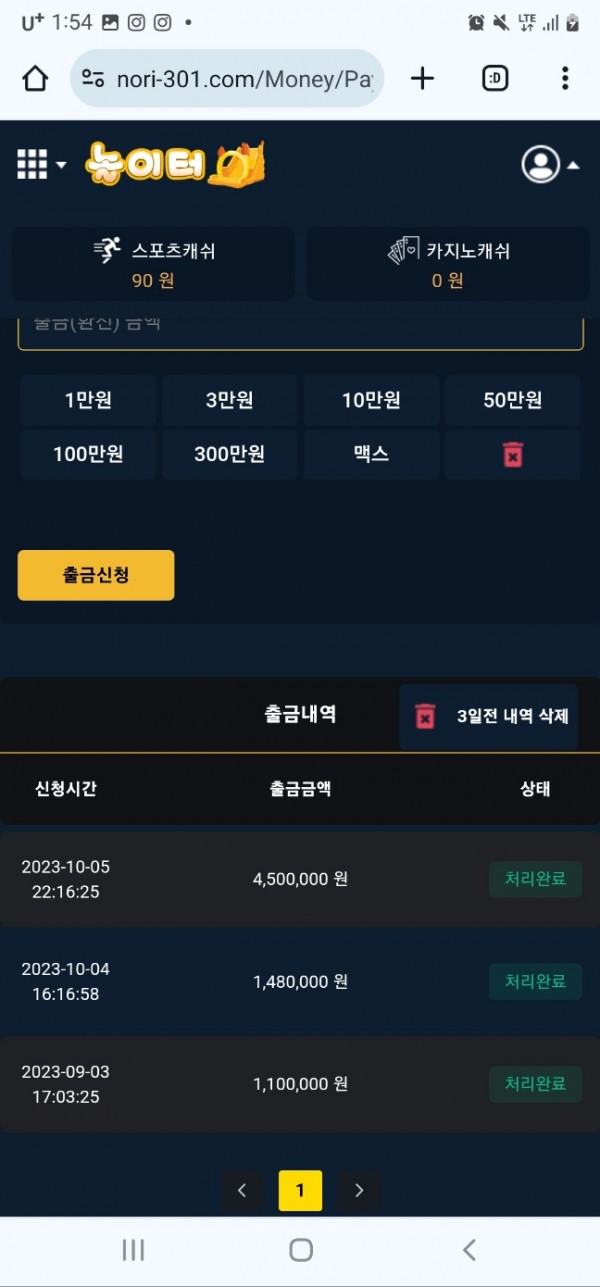Viewport: 600px width, 1287px height.
Task: Submit the 출금신청 withdrawal request
Action: tap(96, 576)
